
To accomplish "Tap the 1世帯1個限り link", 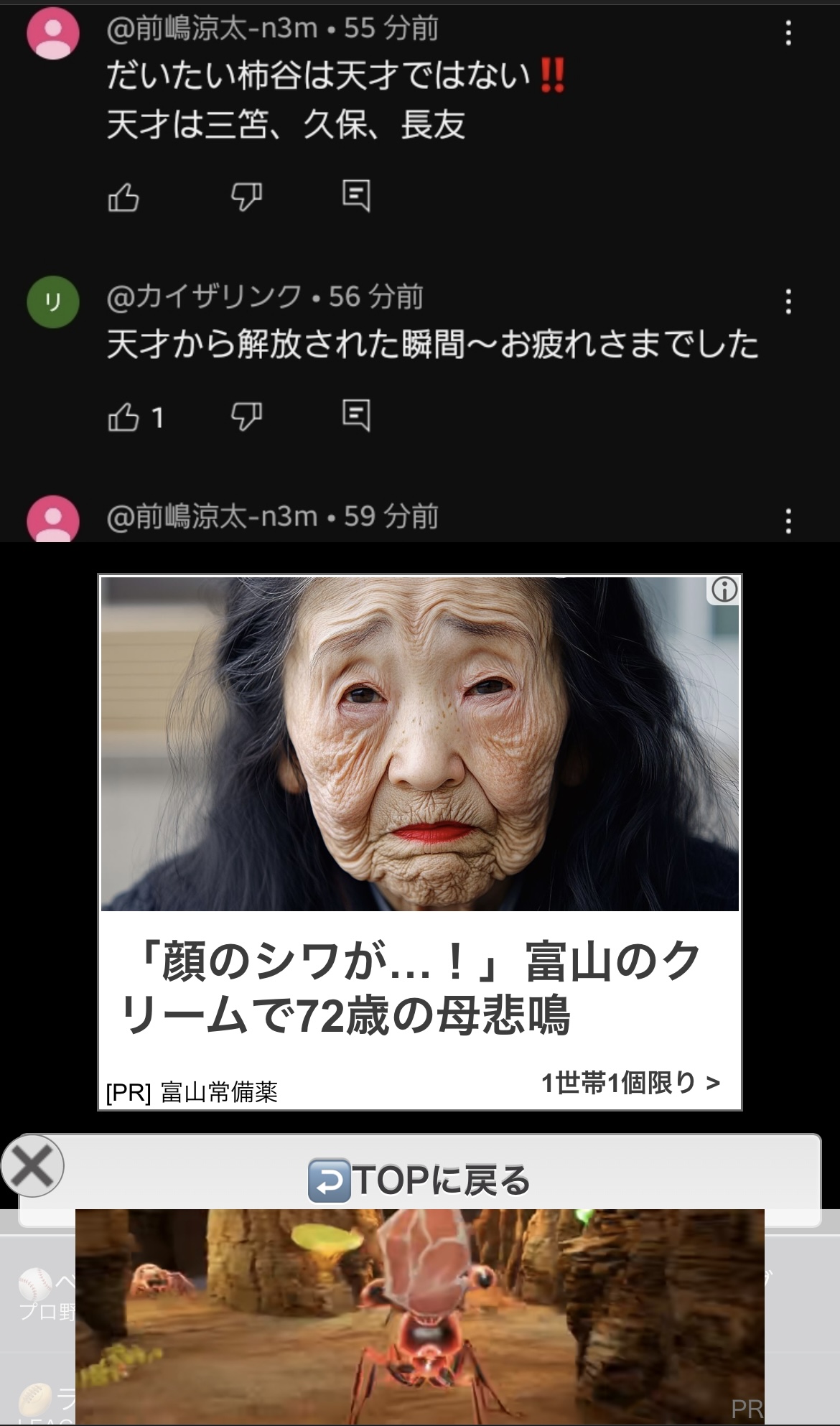I will point(630,1083).
